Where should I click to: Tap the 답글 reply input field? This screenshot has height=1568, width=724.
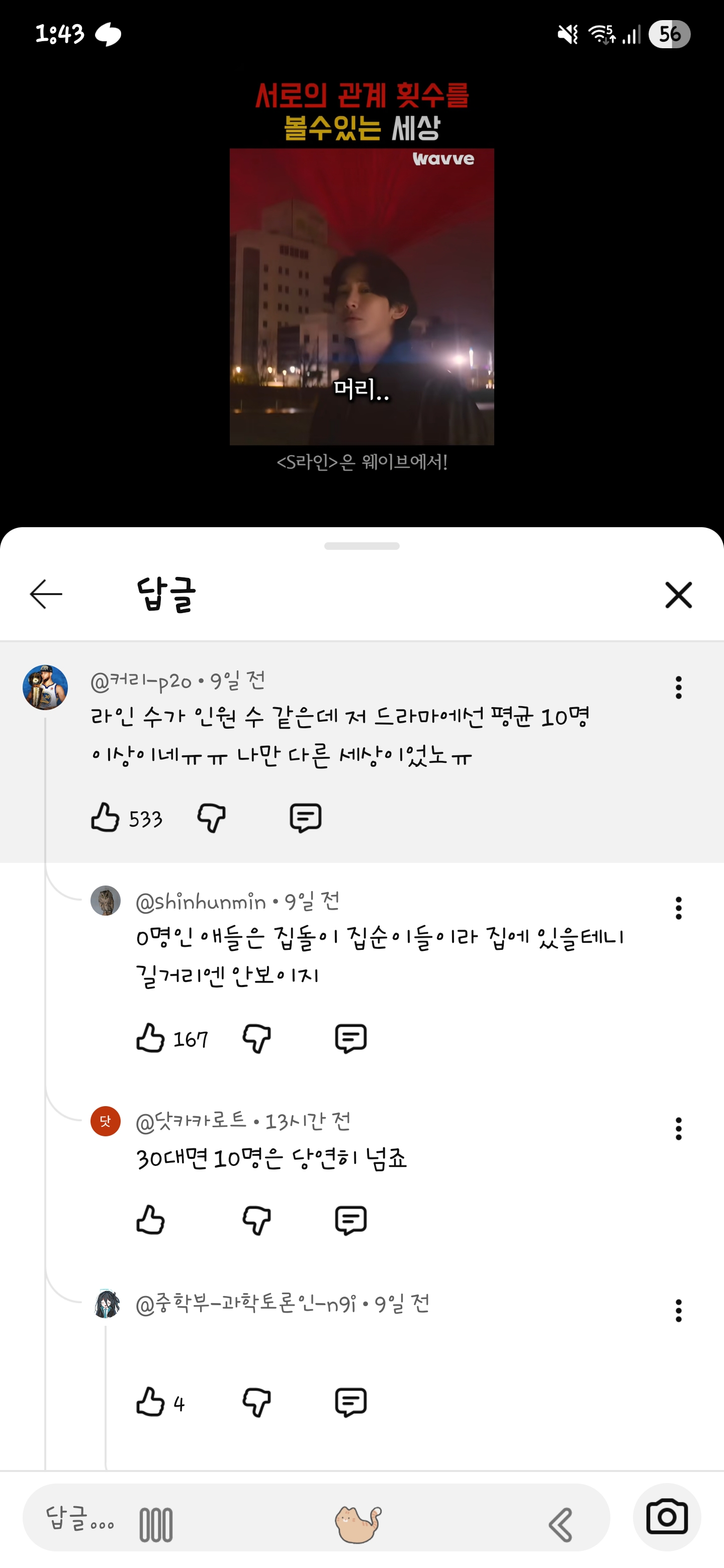(79, 1517)
